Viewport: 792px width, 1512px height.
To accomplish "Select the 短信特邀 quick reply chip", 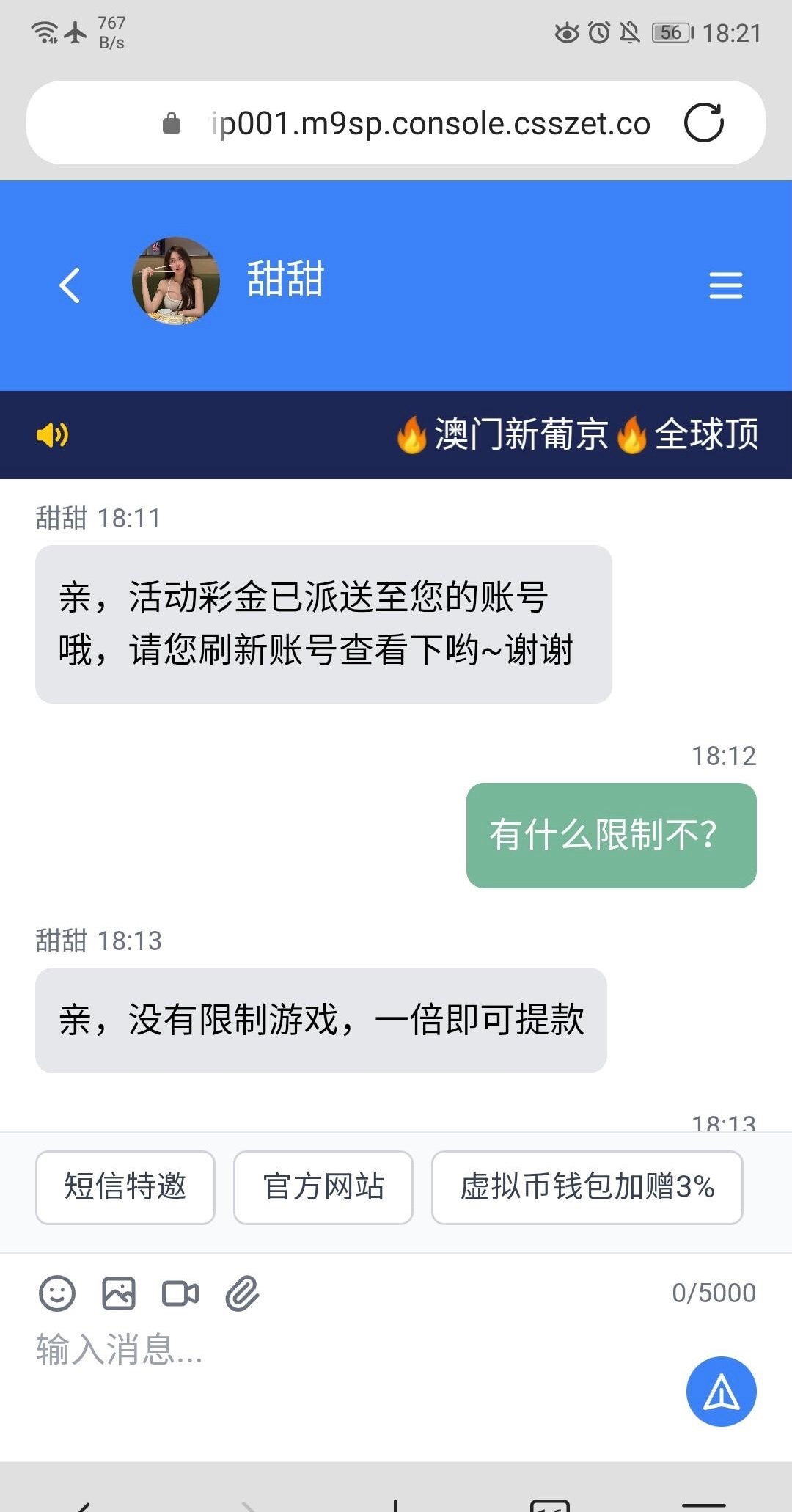I will click(125, 1187).
